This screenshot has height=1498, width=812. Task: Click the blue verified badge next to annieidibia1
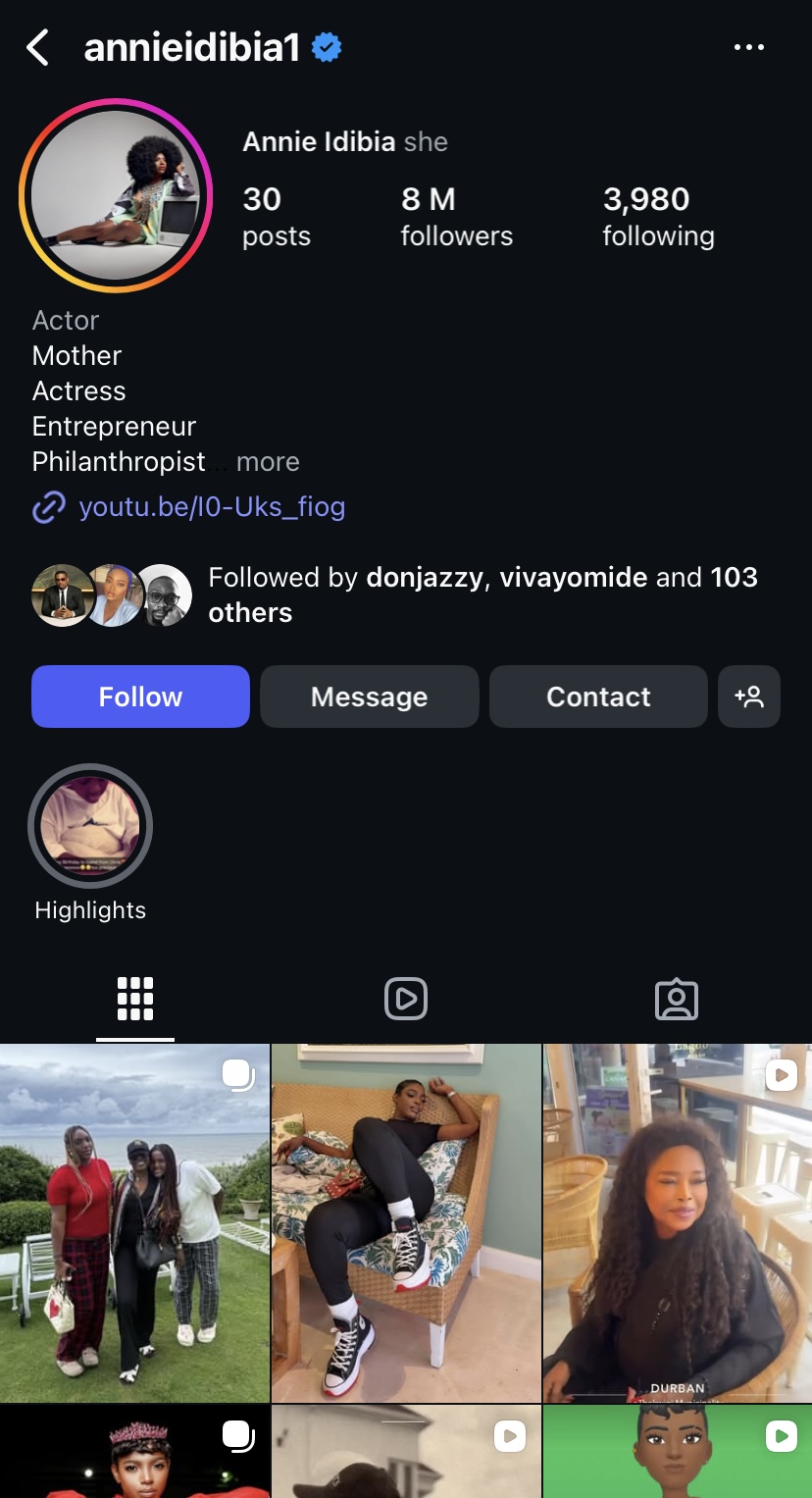pyautogui.click(x=327, y=45)
